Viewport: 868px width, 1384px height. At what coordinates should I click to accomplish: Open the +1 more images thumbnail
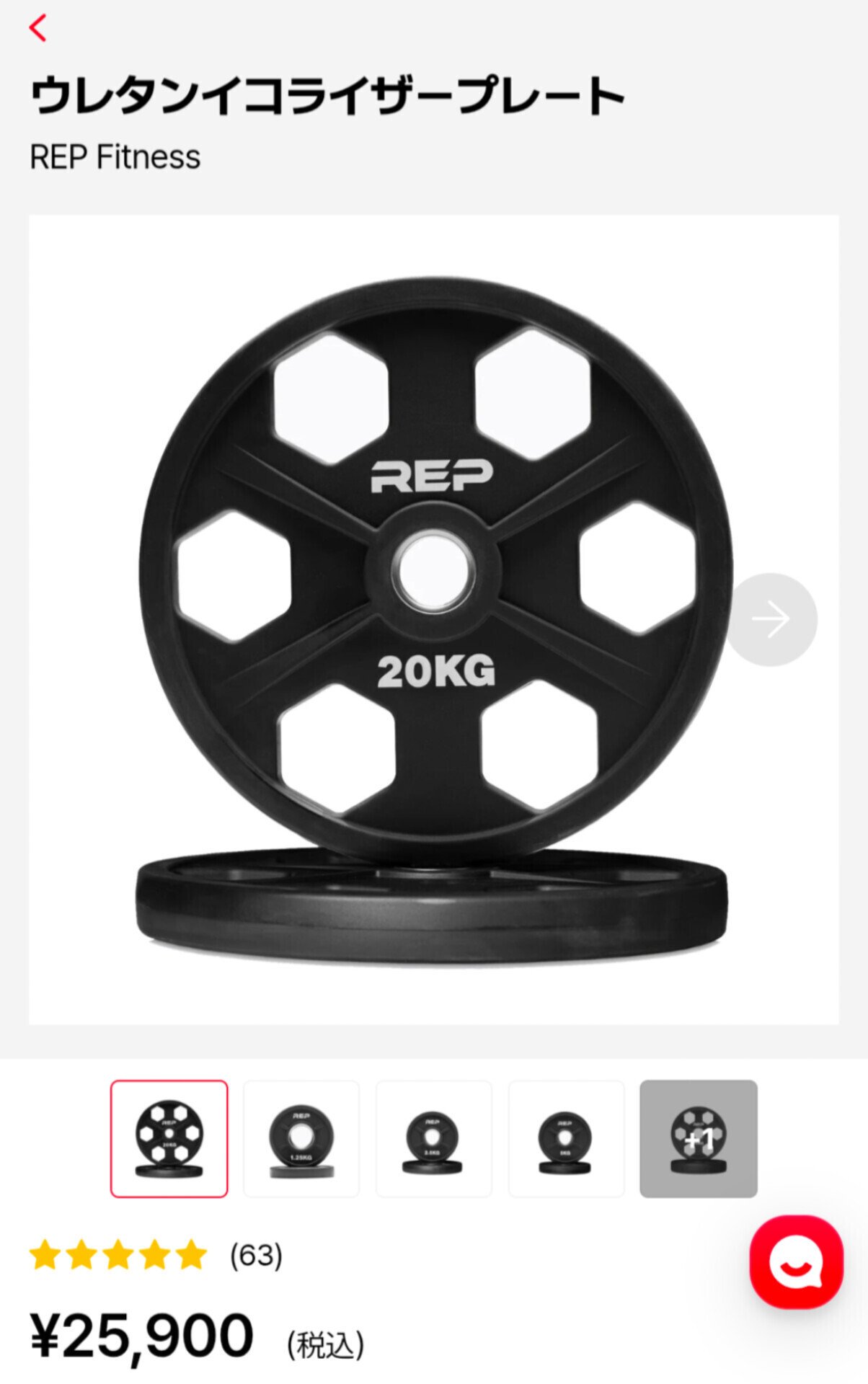point(698,1138)
